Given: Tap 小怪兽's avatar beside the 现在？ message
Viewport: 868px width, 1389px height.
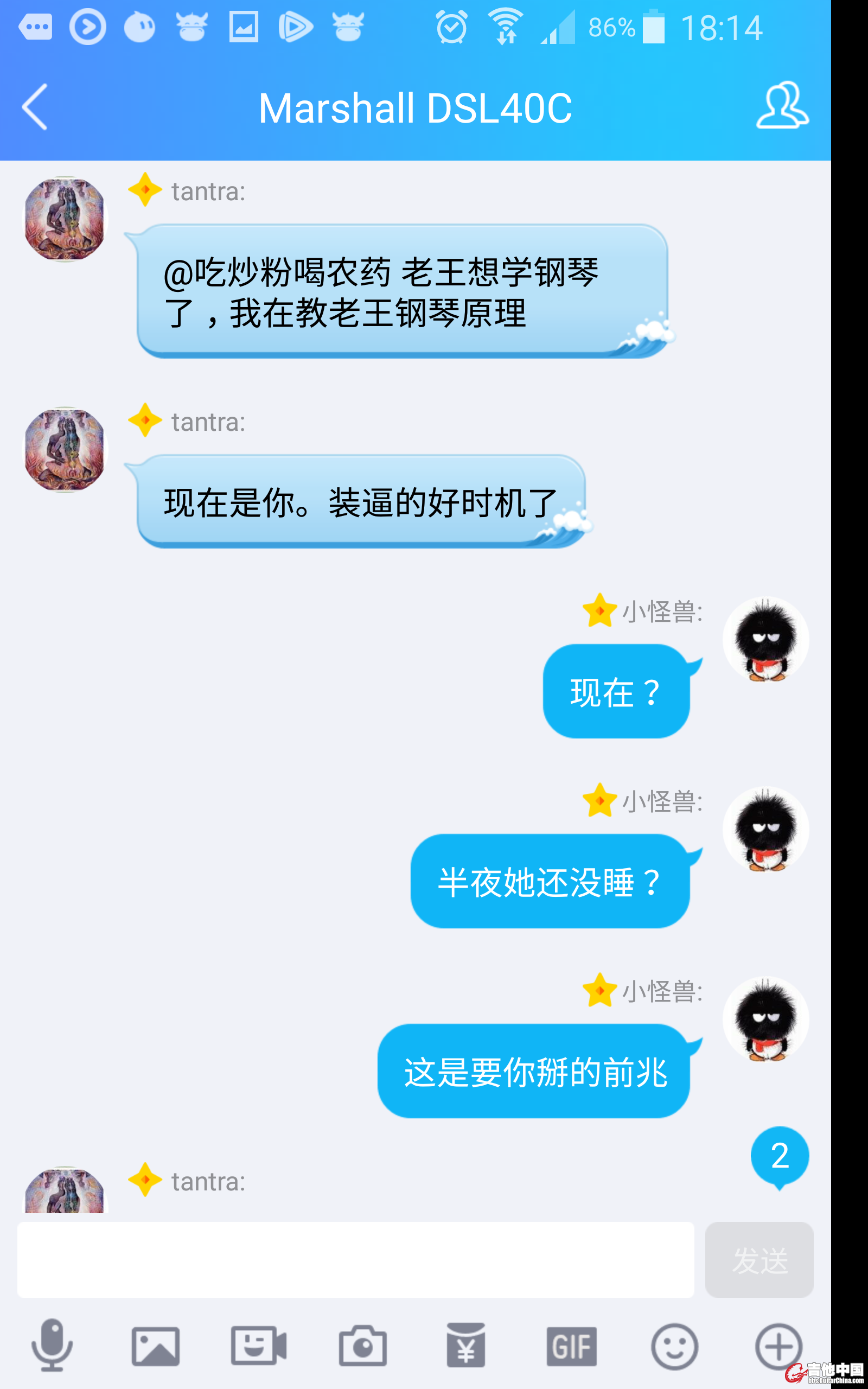Looking at the screenshot, I should pos(765,639).
